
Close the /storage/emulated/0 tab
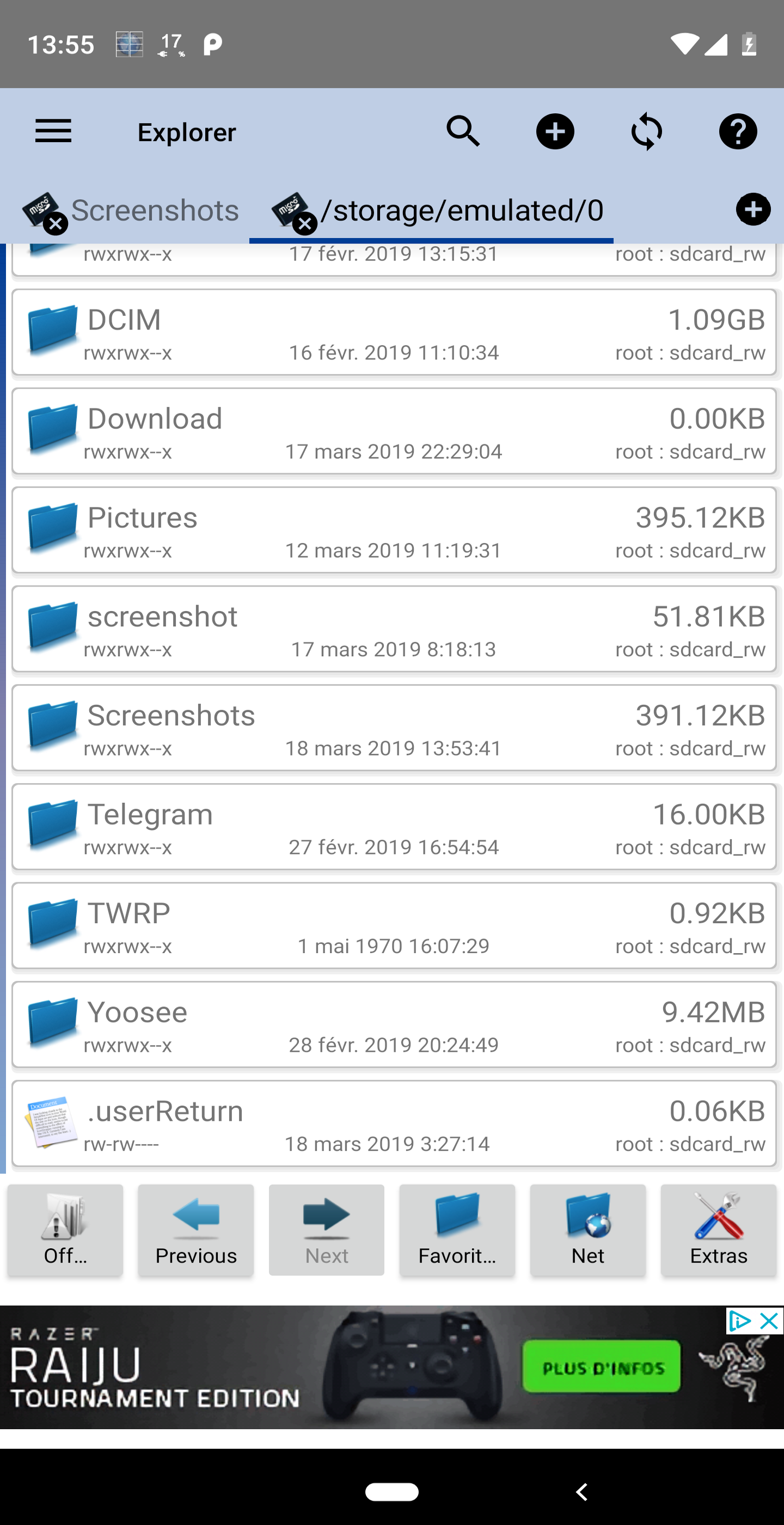305,223
